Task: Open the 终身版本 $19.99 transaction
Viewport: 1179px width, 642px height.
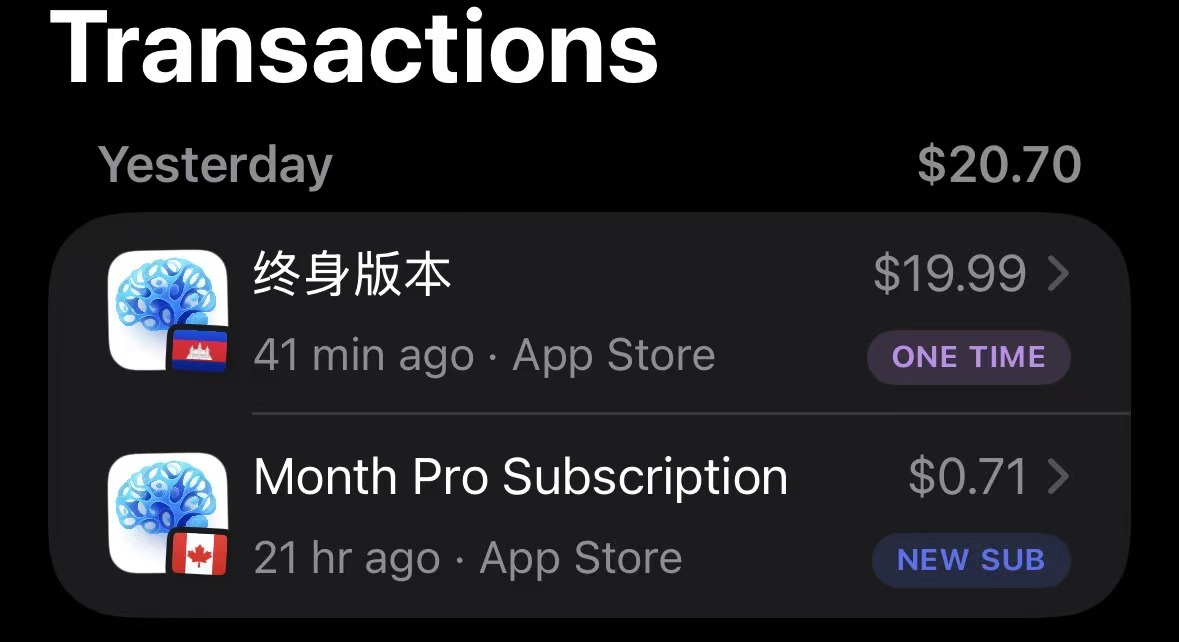Action: click(590, 312)
